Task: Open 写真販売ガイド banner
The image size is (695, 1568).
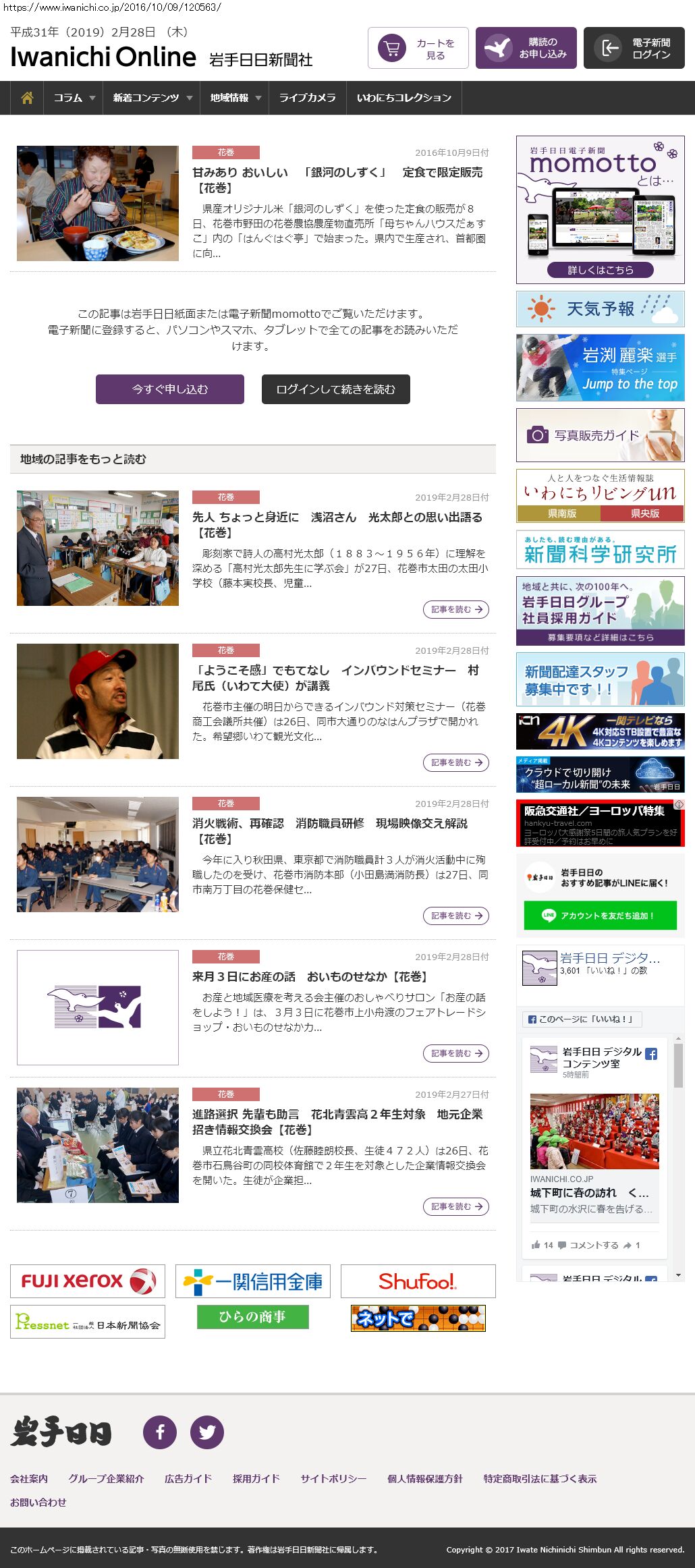Action: (600, 435)
